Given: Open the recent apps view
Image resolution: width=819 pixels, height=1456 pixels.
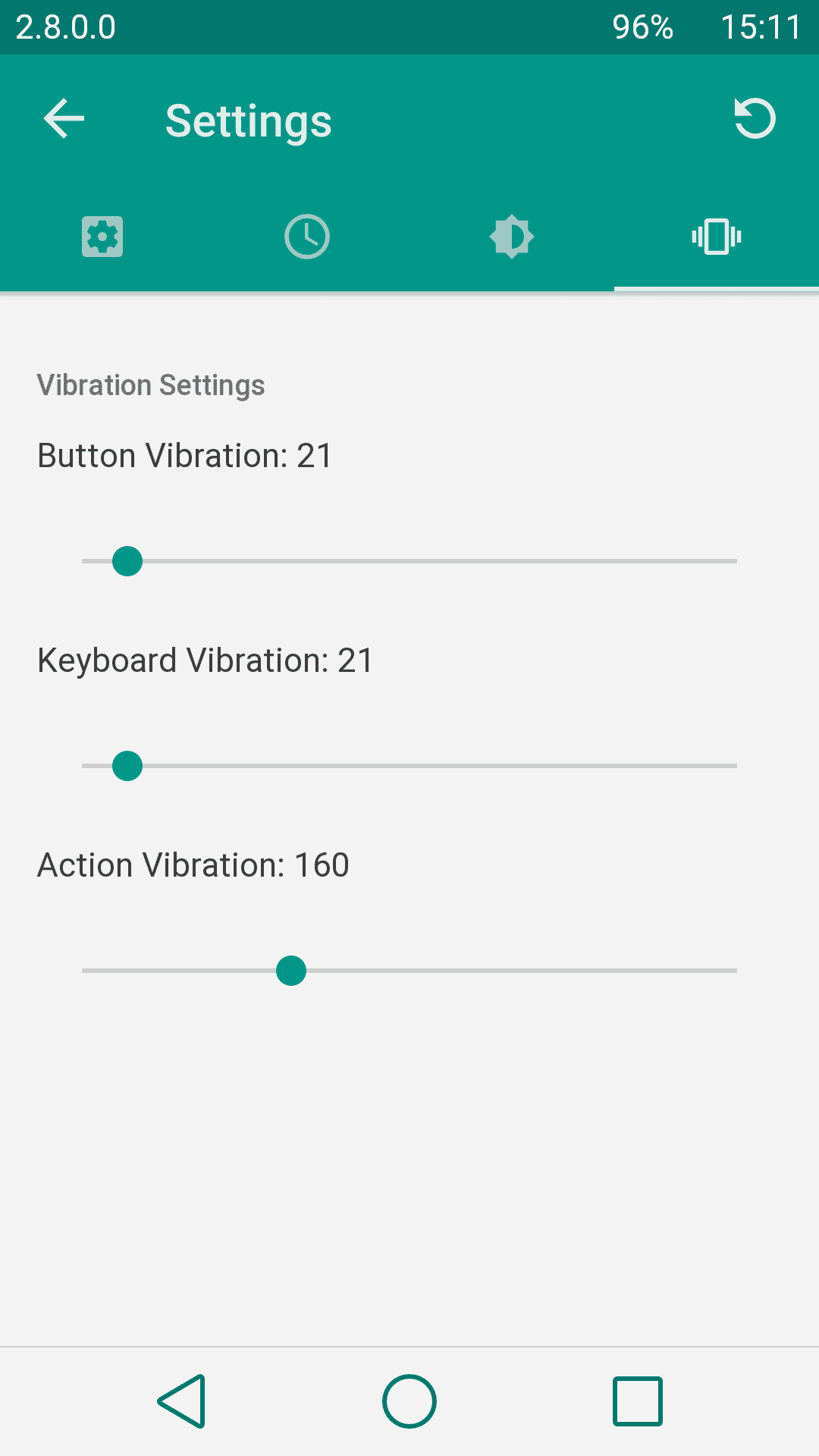Looking at the screenshot, I should [x=638, y=1401].
